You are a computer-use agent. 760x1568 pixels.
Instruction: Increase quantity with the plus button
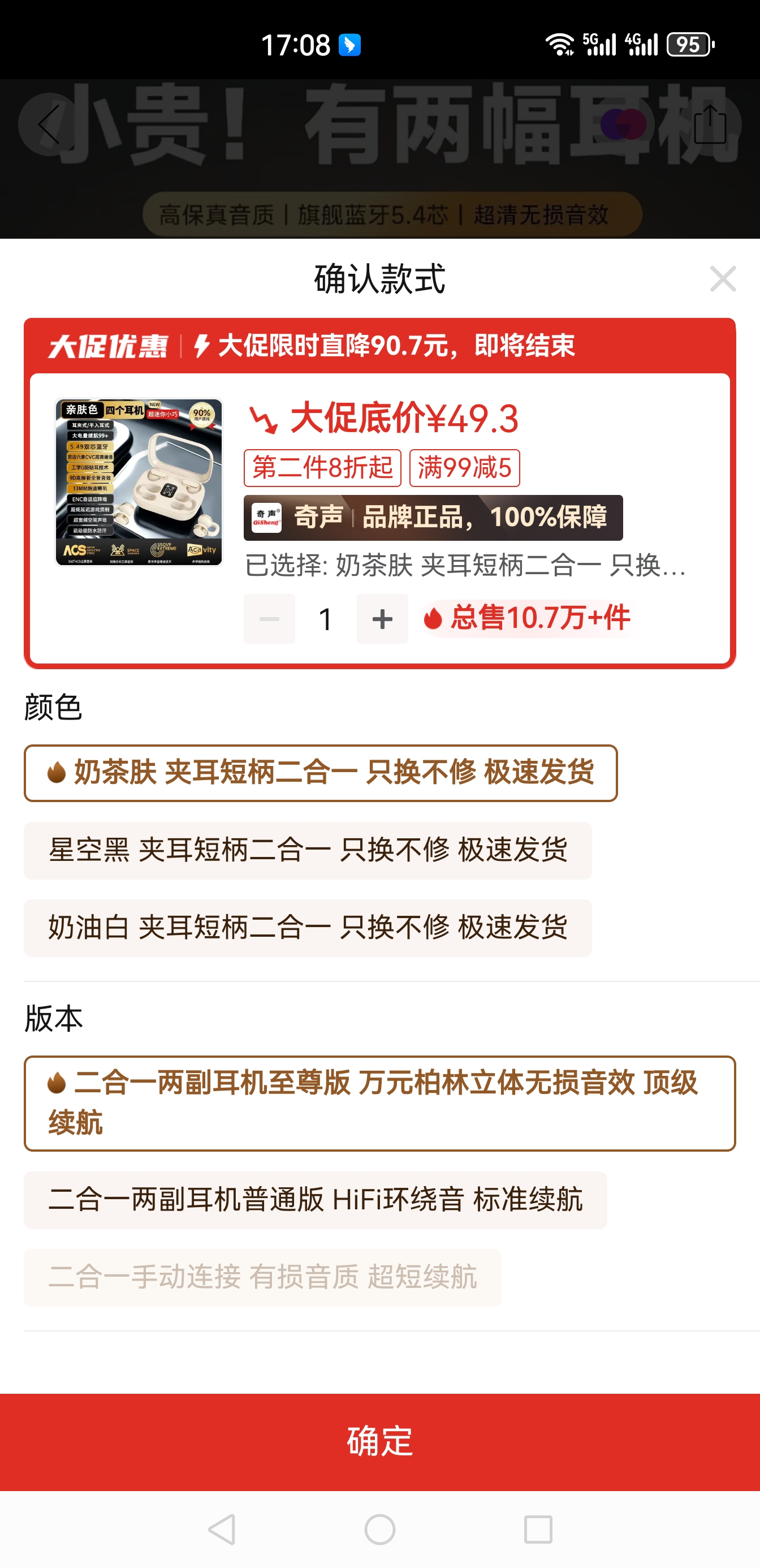(382, 619)
